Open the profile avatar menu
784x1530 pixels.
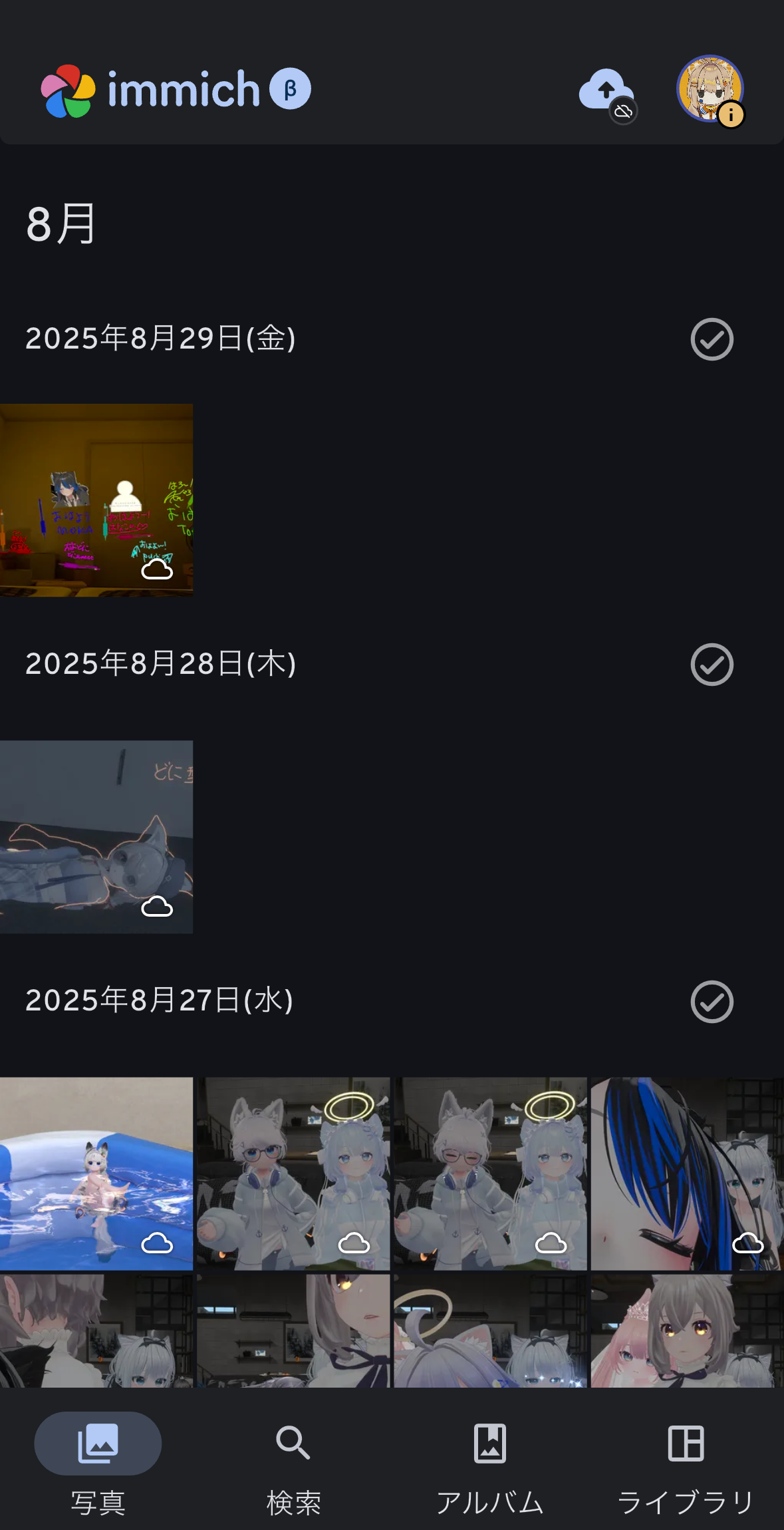[x=710, y=89]
